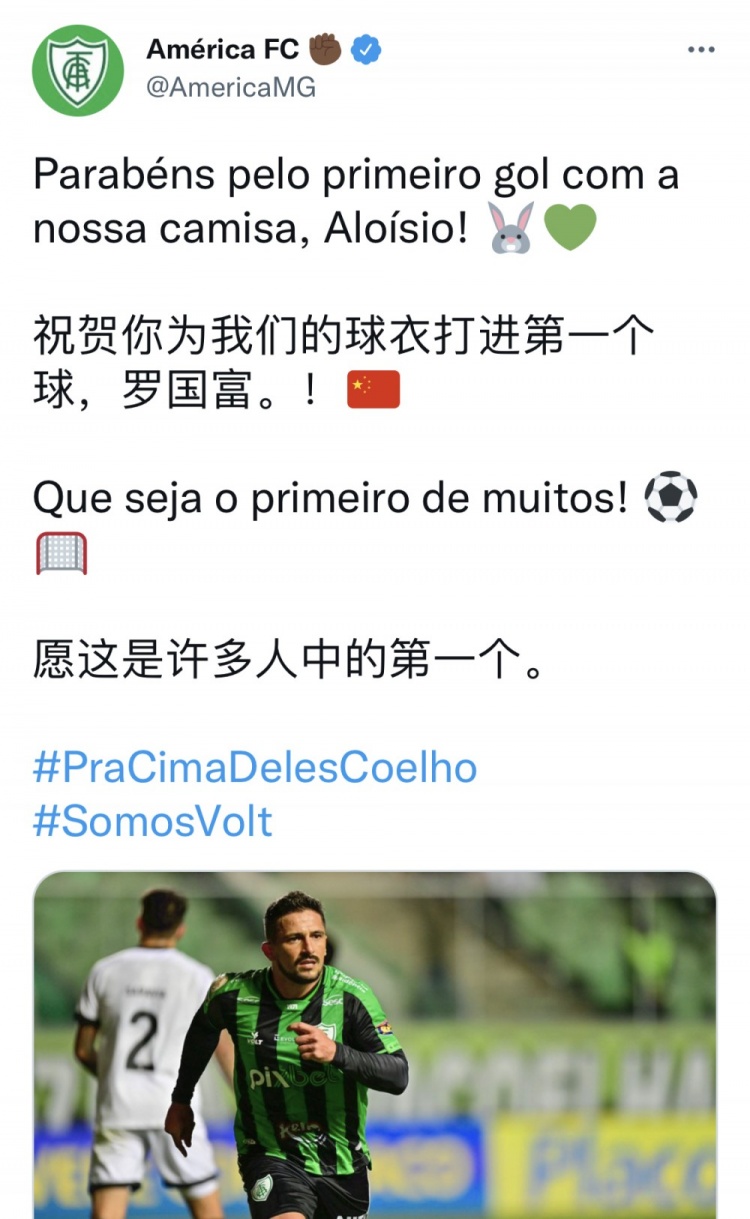Screen dimensions: 750x1219
Task: View the attached match photo
Action: pyautogui.click(x=375, y=1045)
